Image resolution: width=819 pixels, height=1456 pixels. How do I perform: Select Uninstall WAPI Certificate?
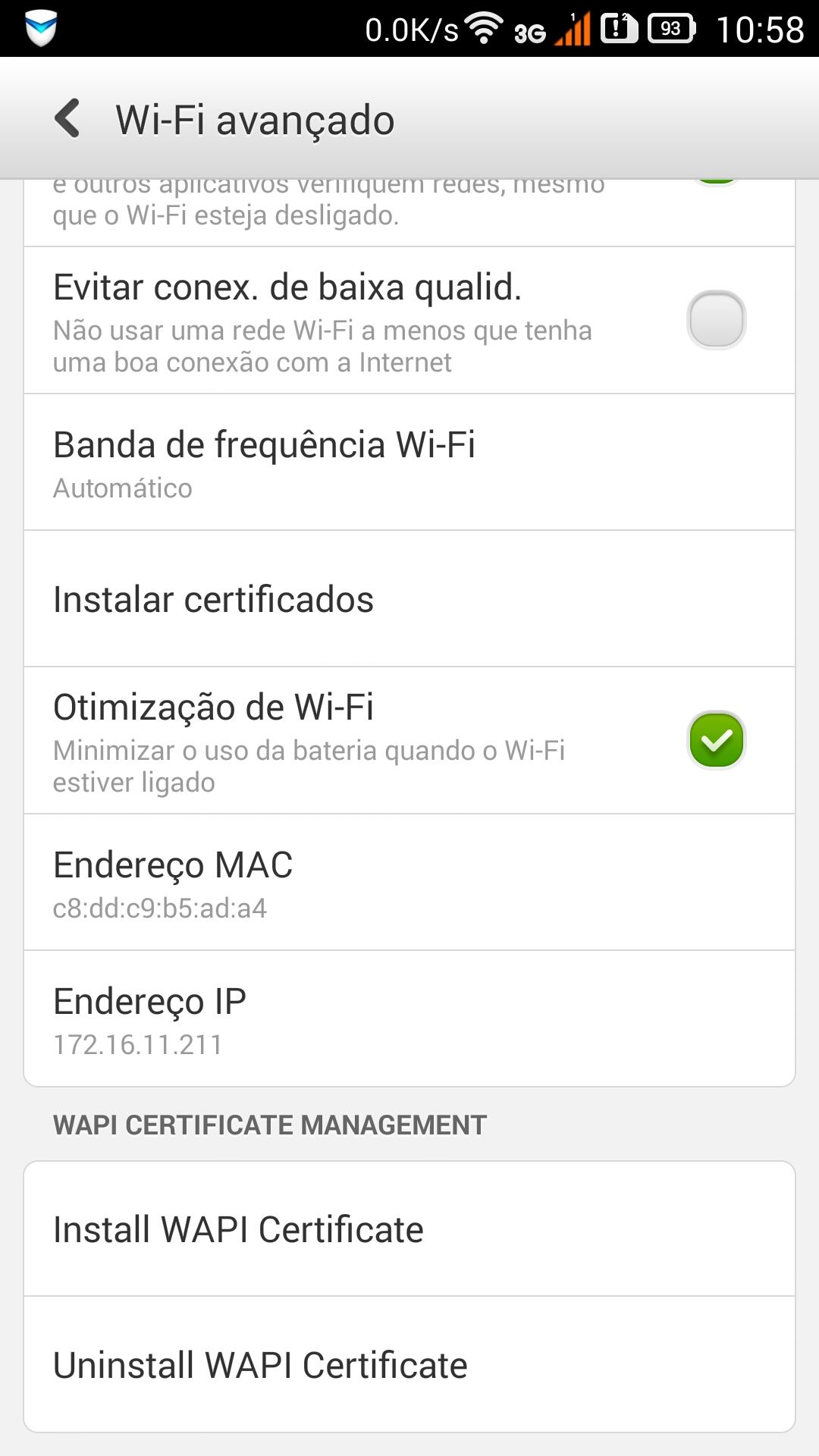[x=409, y=1364]
